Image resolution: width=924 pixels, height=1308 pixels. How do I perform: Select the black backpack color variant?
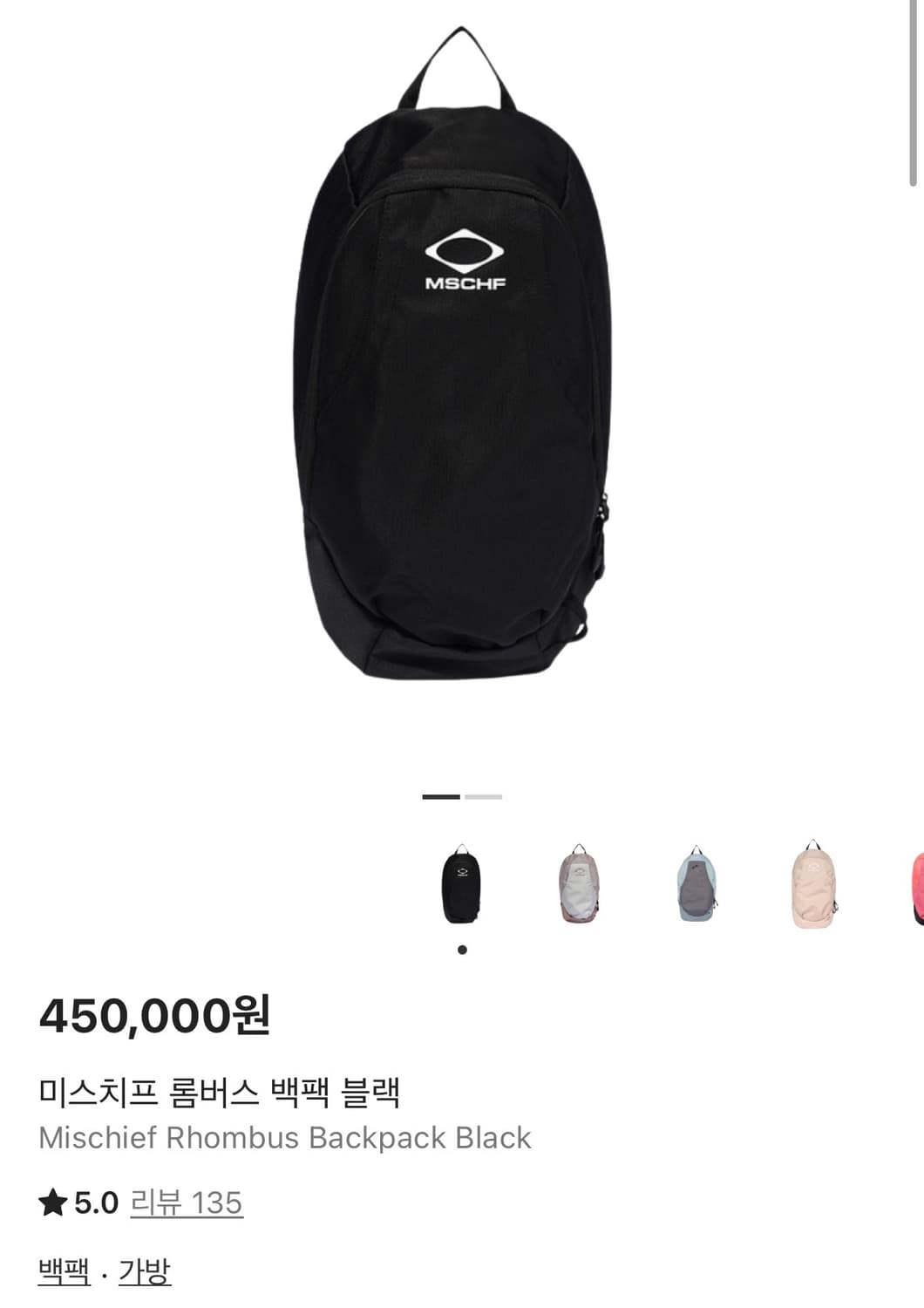pos(461,888)
